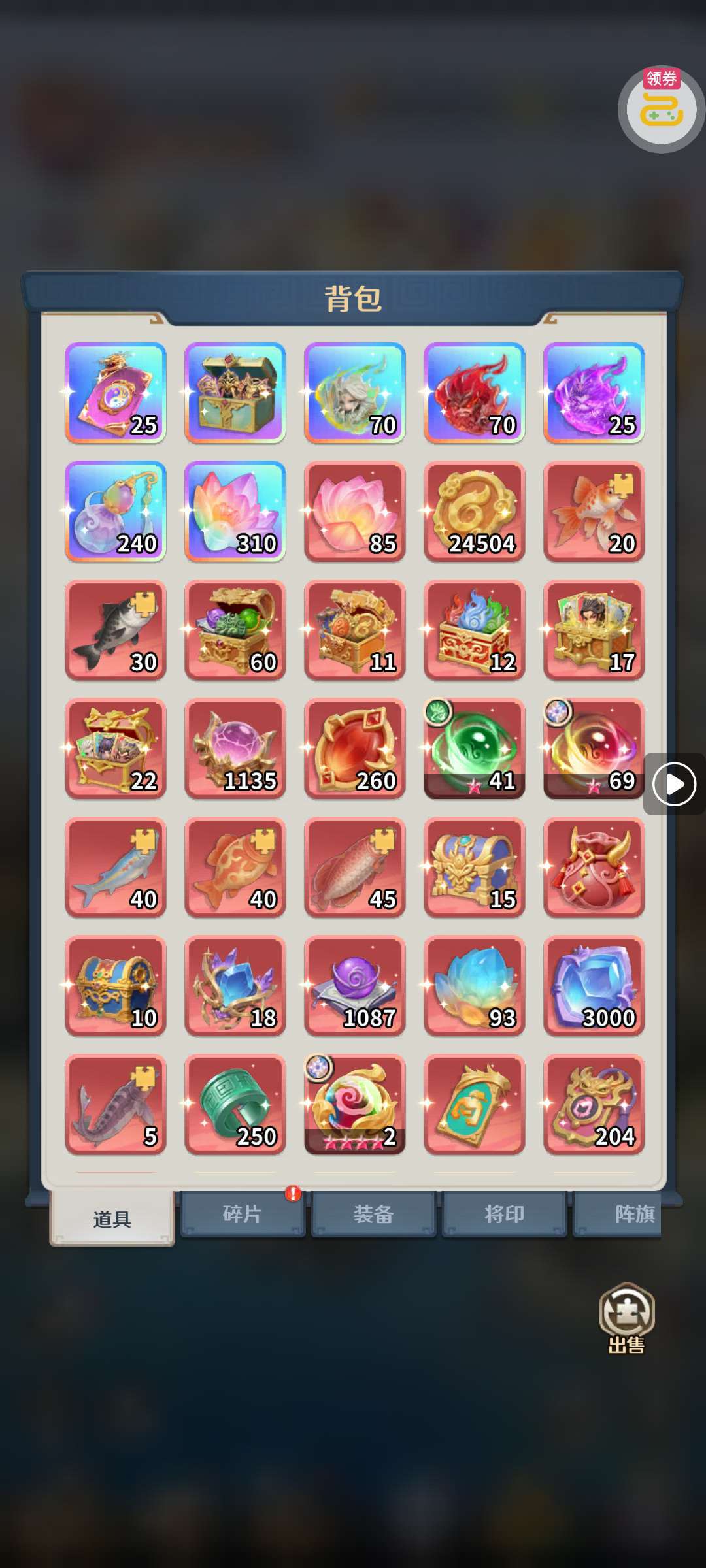The image size is (706, 1568).
Task: Tap the rainbow lotus item with 310
Action: [235, 512]
